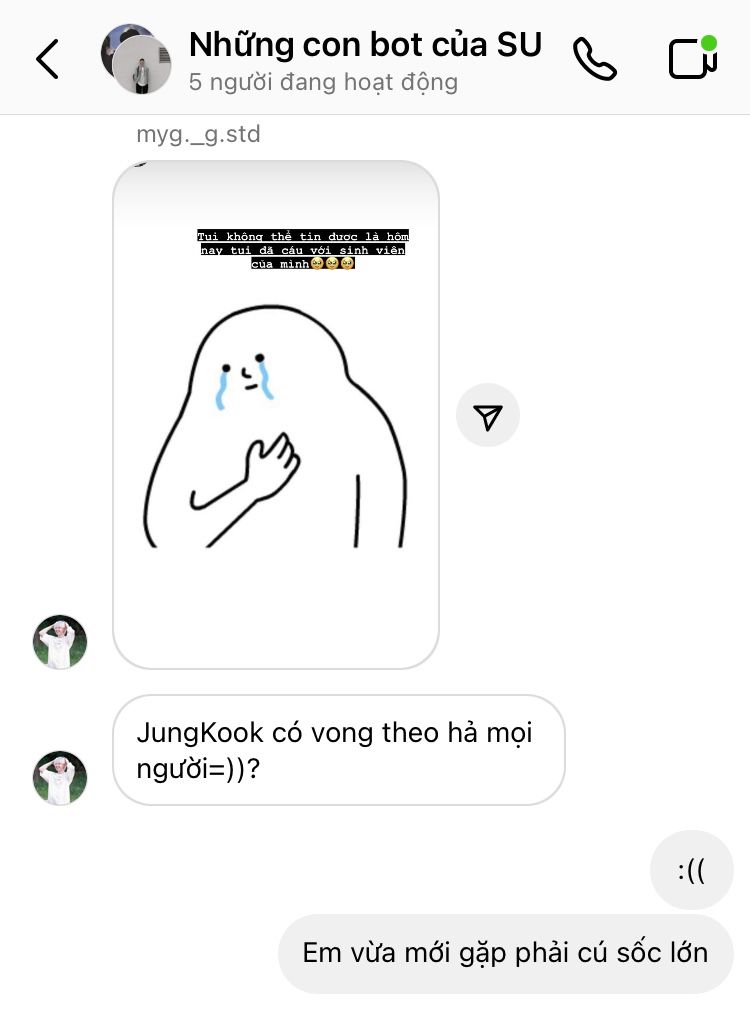The image size is (750, 1011).
Task: Go back to the inbox list
Action: click(x=47, y=59)
